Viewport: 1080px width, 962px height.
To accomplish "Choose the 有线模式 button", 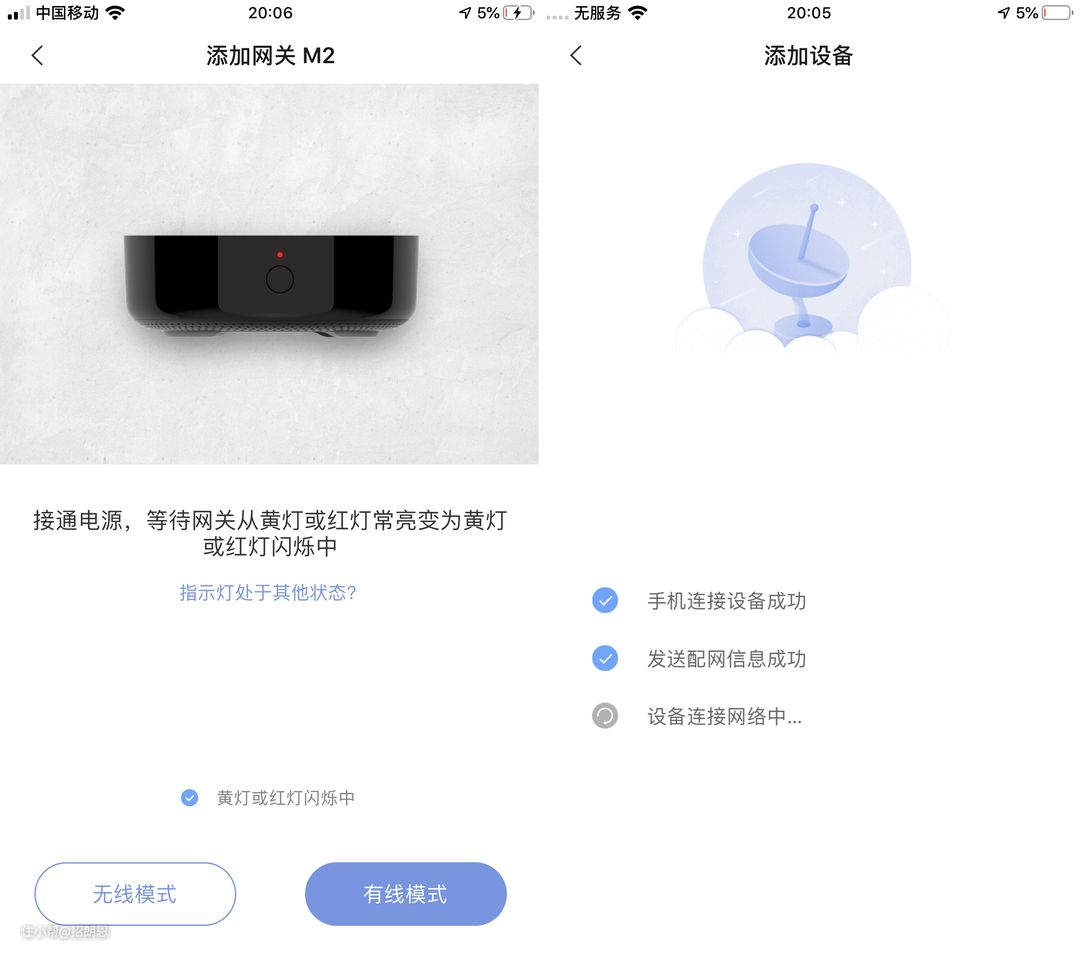I will [405, 894].
